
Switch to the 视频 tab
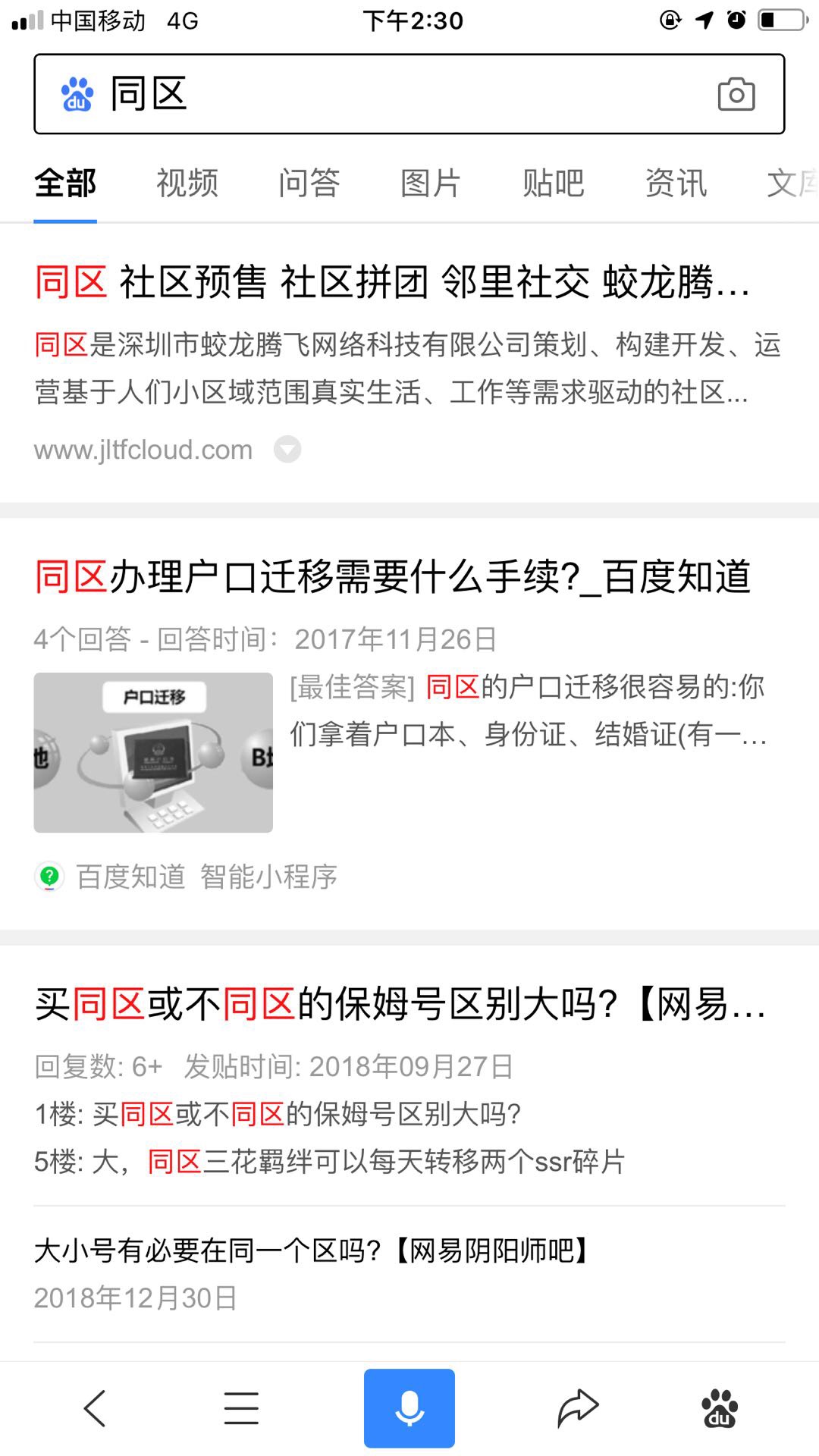[x=187, y=184]
